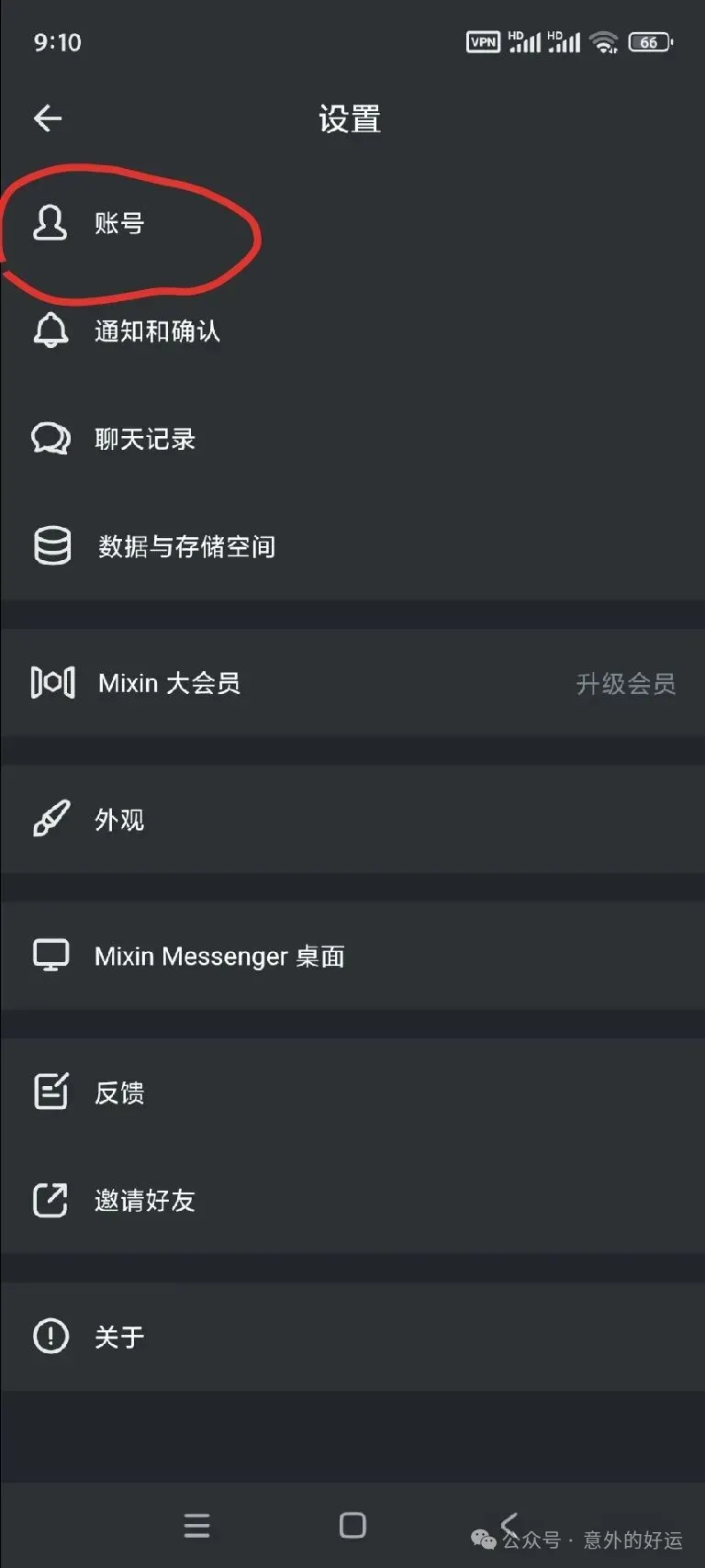Go back using the top-left arrow

pos(48,118)
